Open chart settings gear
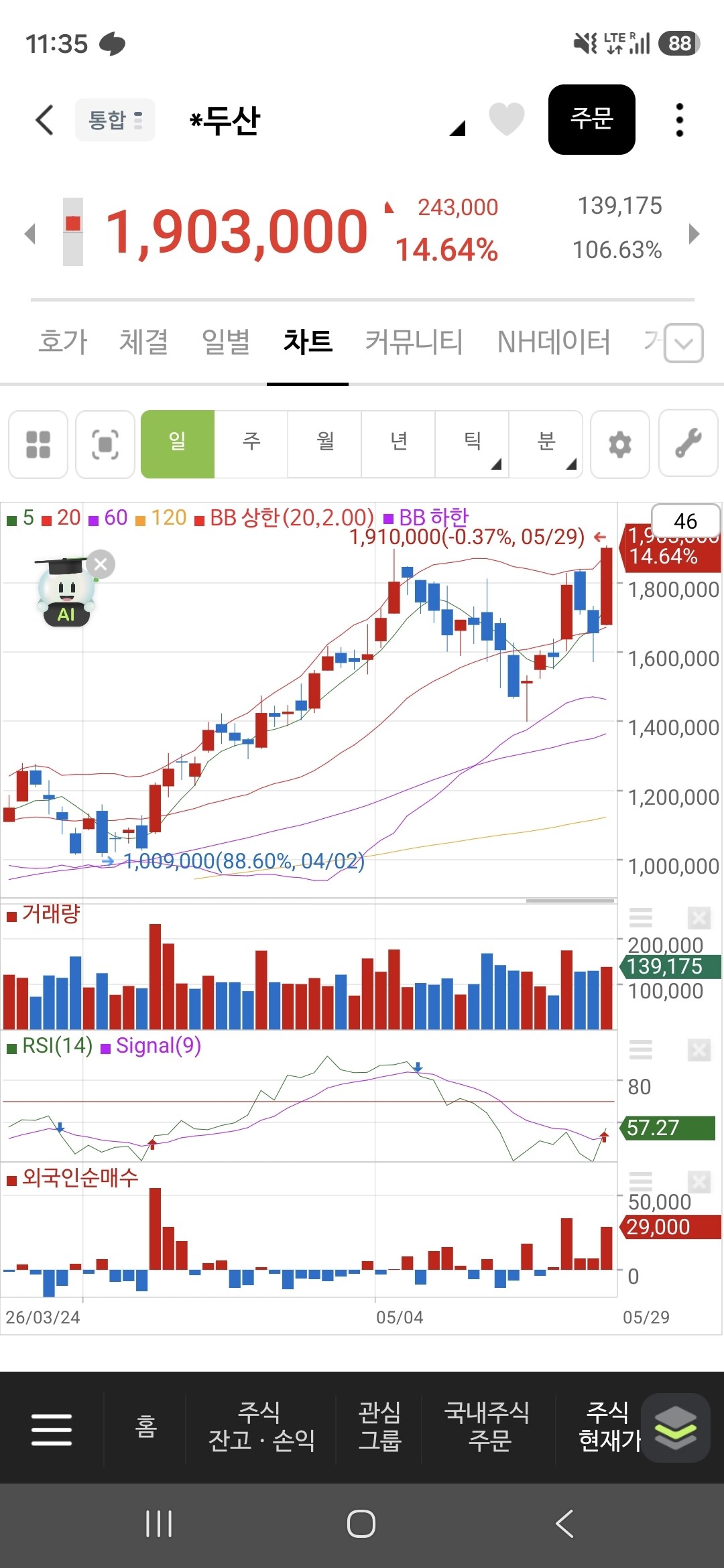Screen dimensions: 724x1568 620,444
